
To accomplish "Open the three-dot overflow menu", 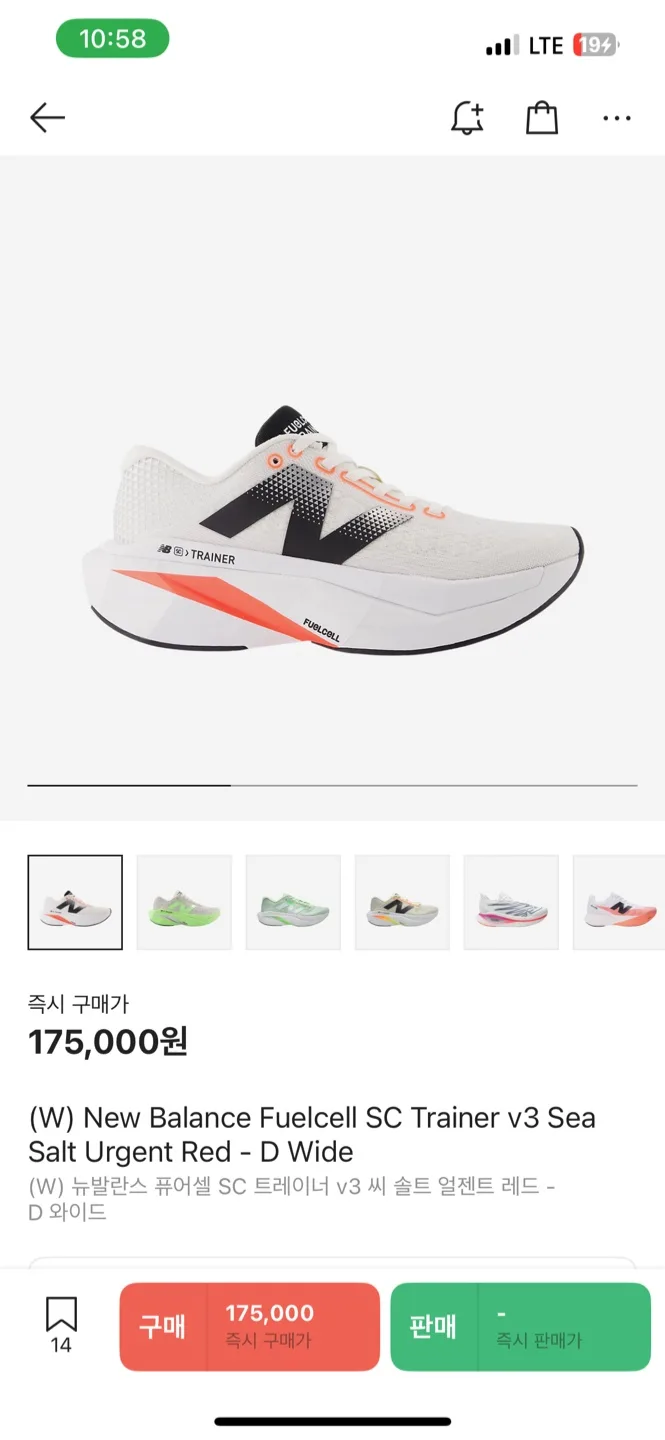I will coord(617,118).
